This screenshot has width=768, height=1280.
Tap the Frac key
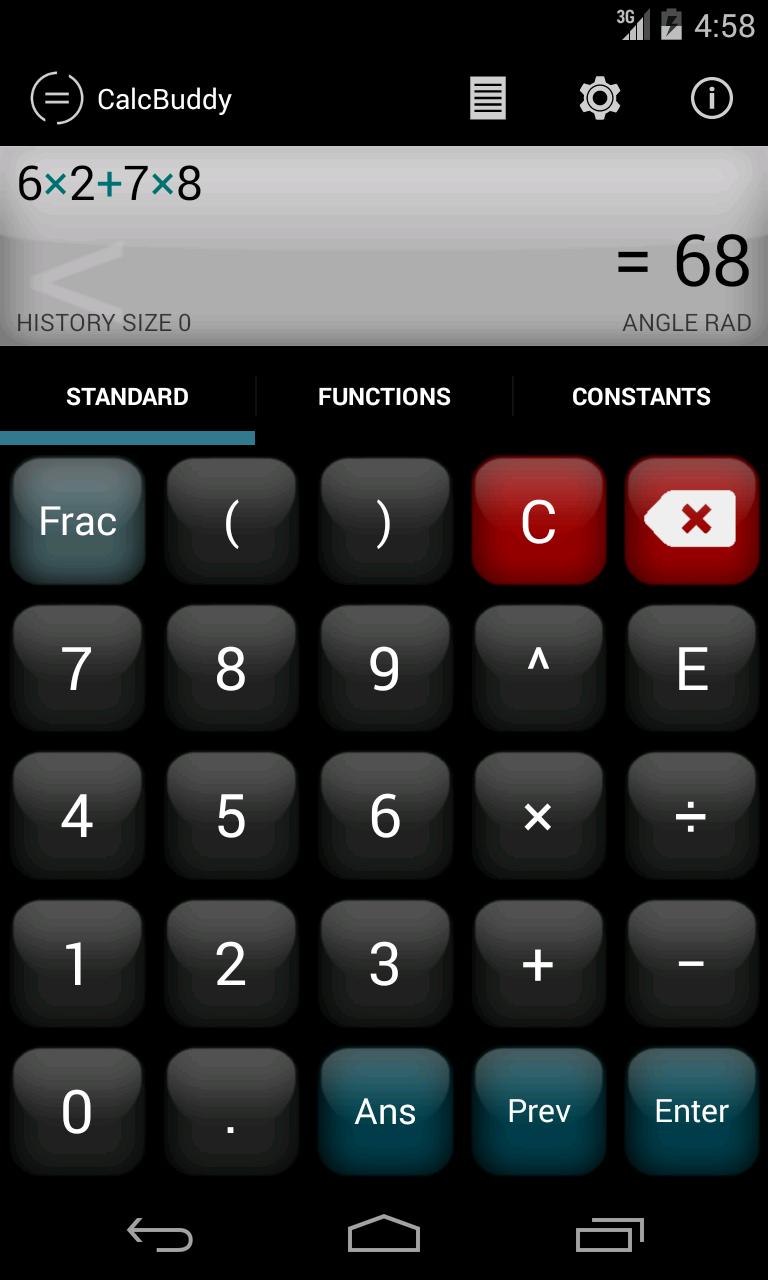point(78,521)
